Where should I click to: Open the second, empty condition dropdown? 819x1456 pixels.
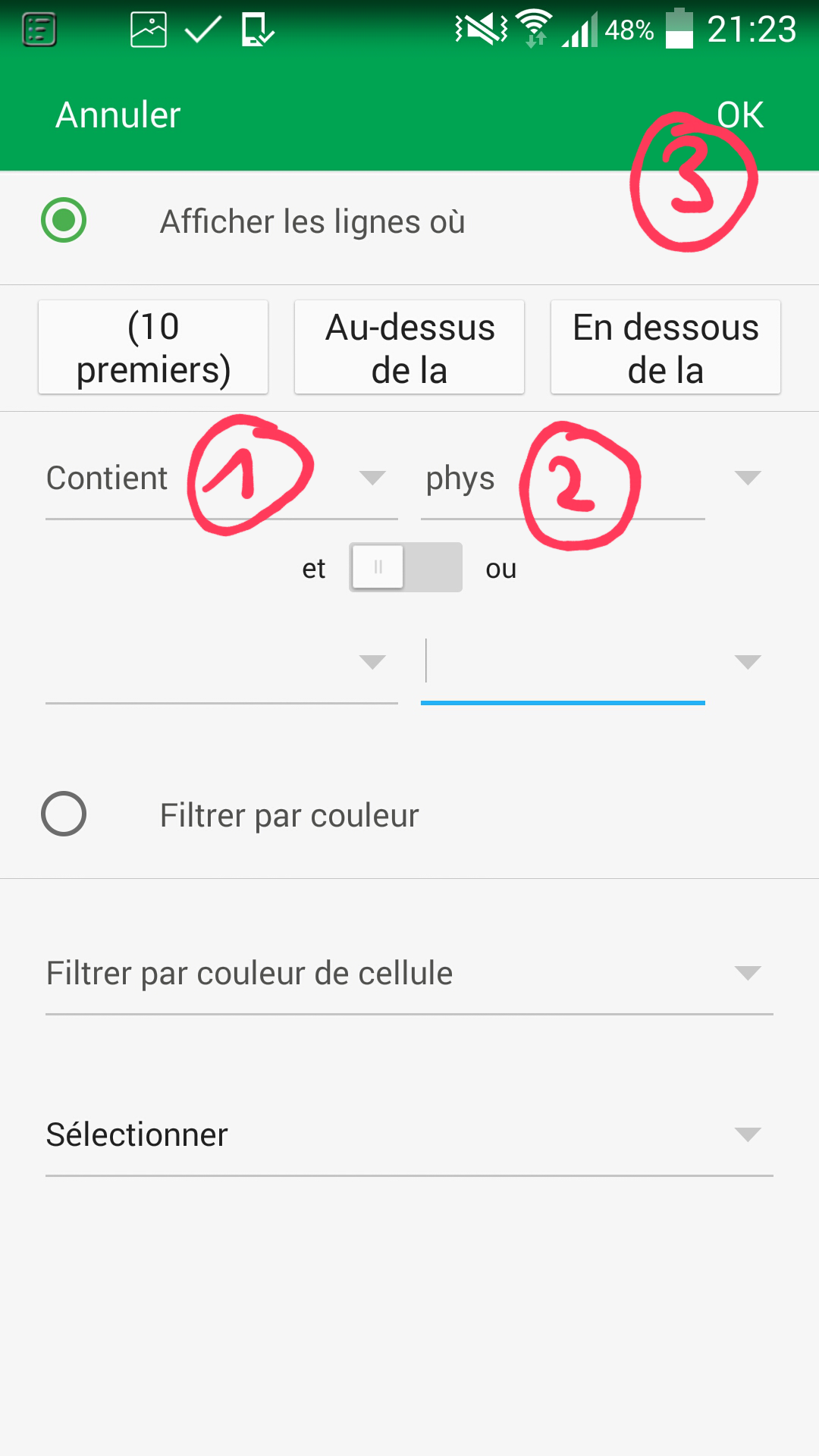coord(221,663)
